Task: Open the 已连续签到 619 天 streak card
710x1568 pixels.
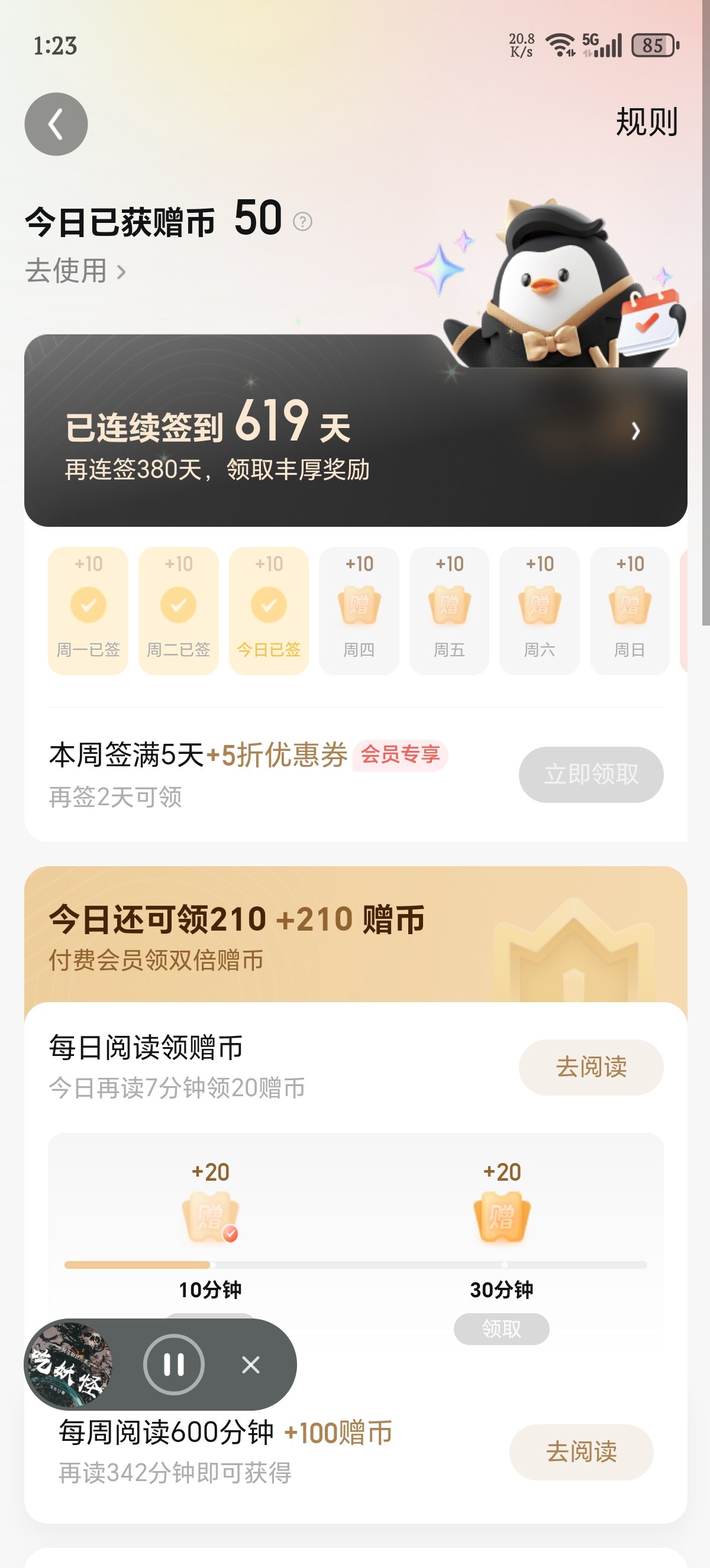Action: [356, 431]
